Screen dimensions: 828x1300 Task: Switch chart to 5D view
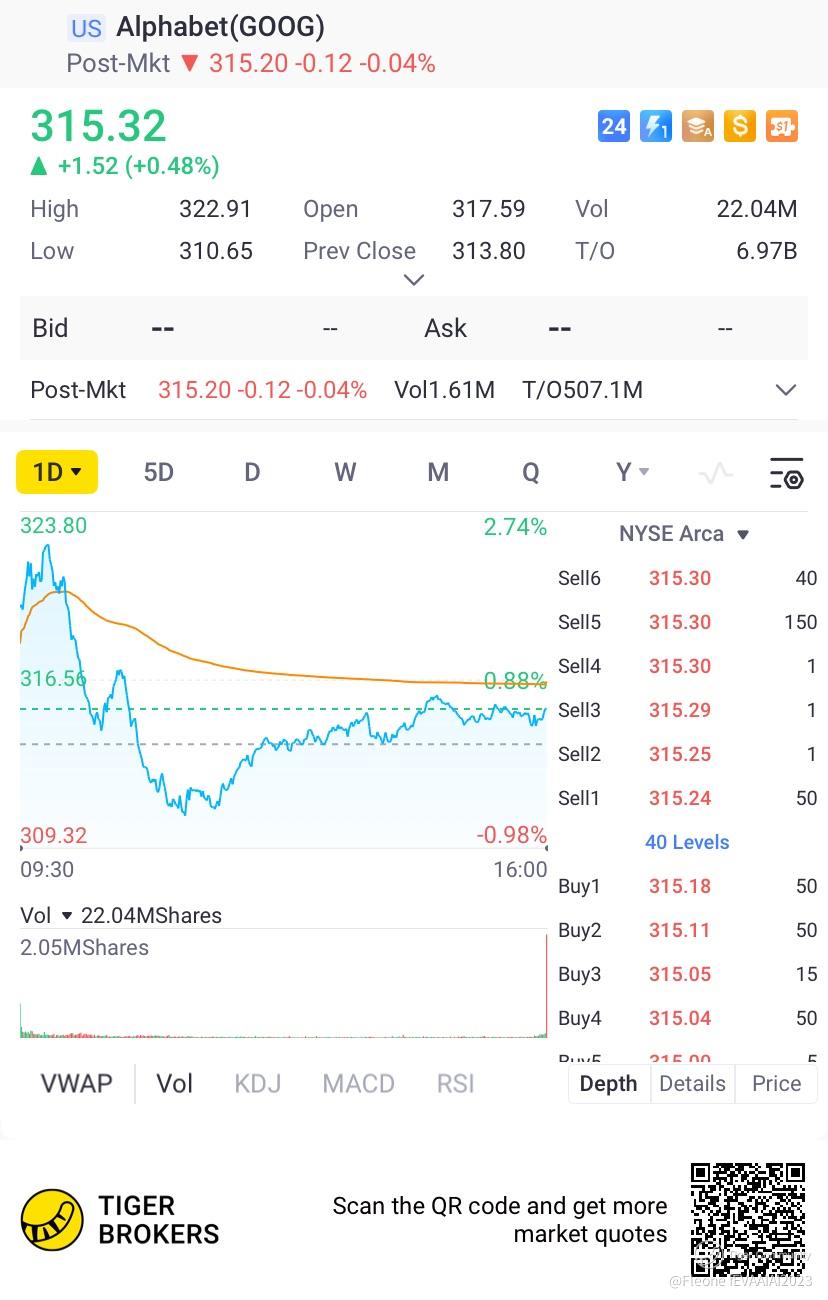click(x=159, y=472)
